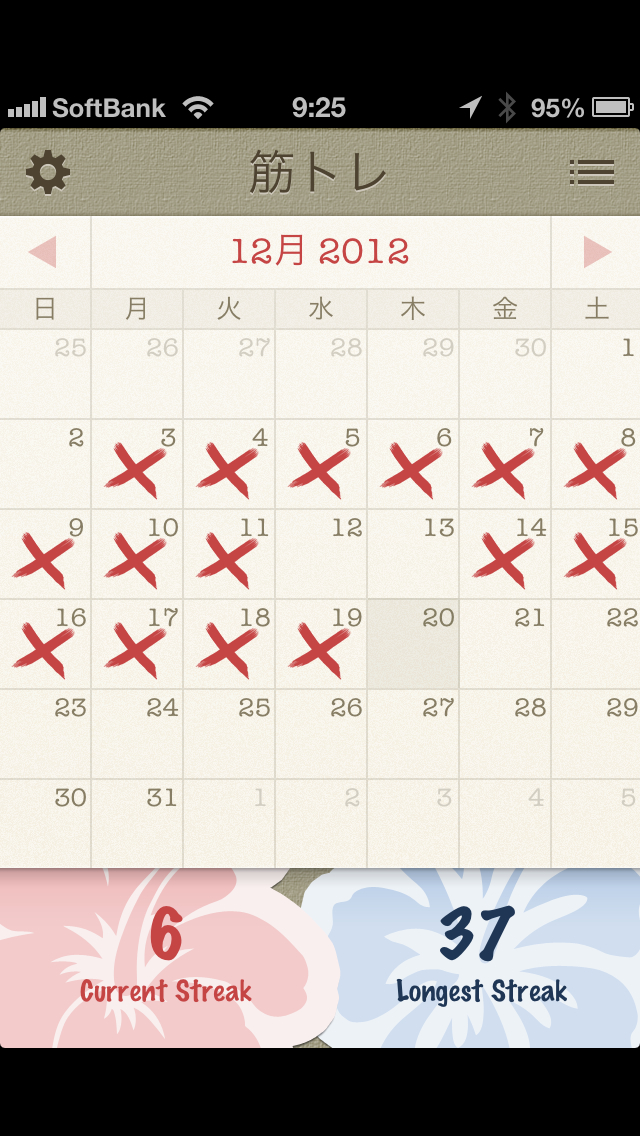Screen dimensions: 640x1136
Task: Toggle the mark on December 14
Action: click(x=505, y=555)
